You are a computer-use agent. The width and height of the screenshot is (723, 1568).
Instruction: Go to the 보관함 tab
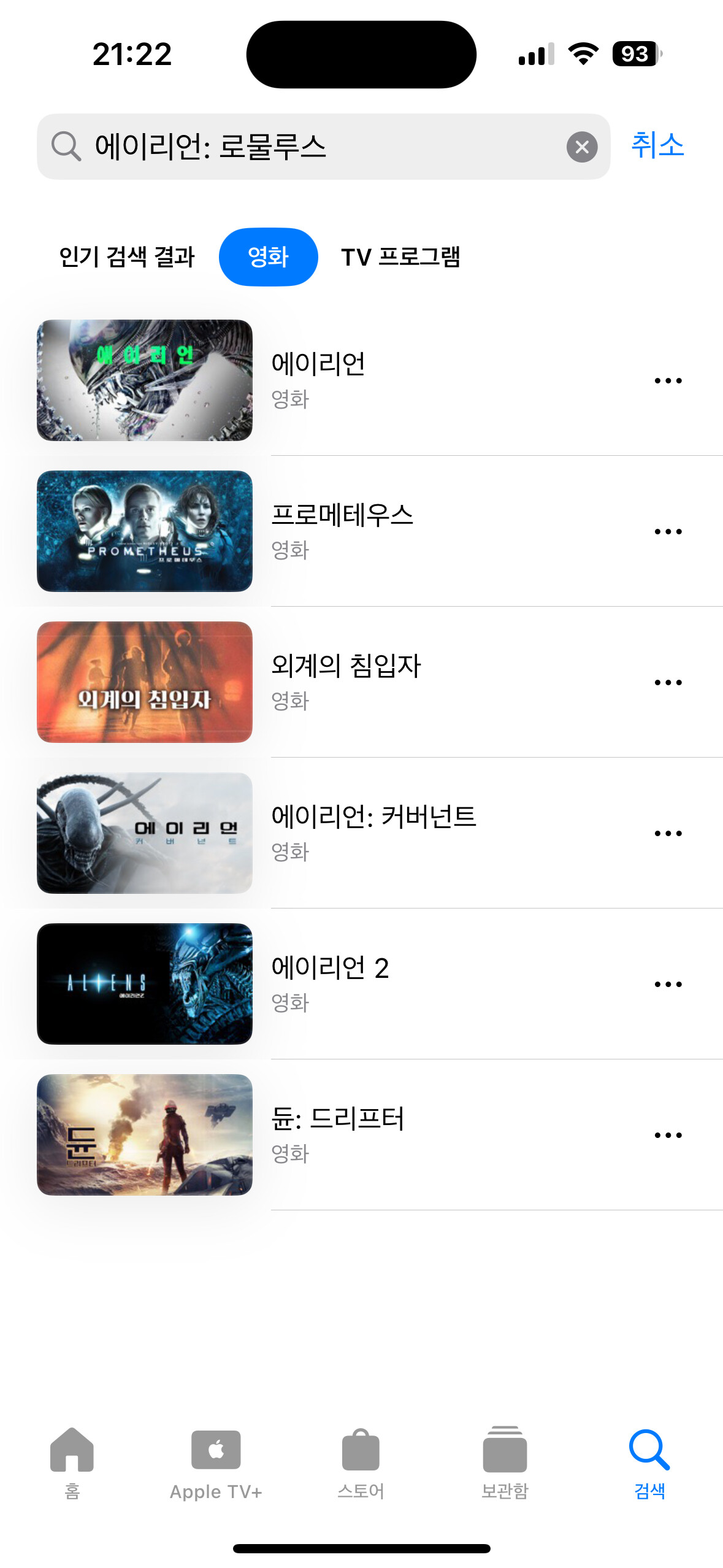pos(505,1462)
